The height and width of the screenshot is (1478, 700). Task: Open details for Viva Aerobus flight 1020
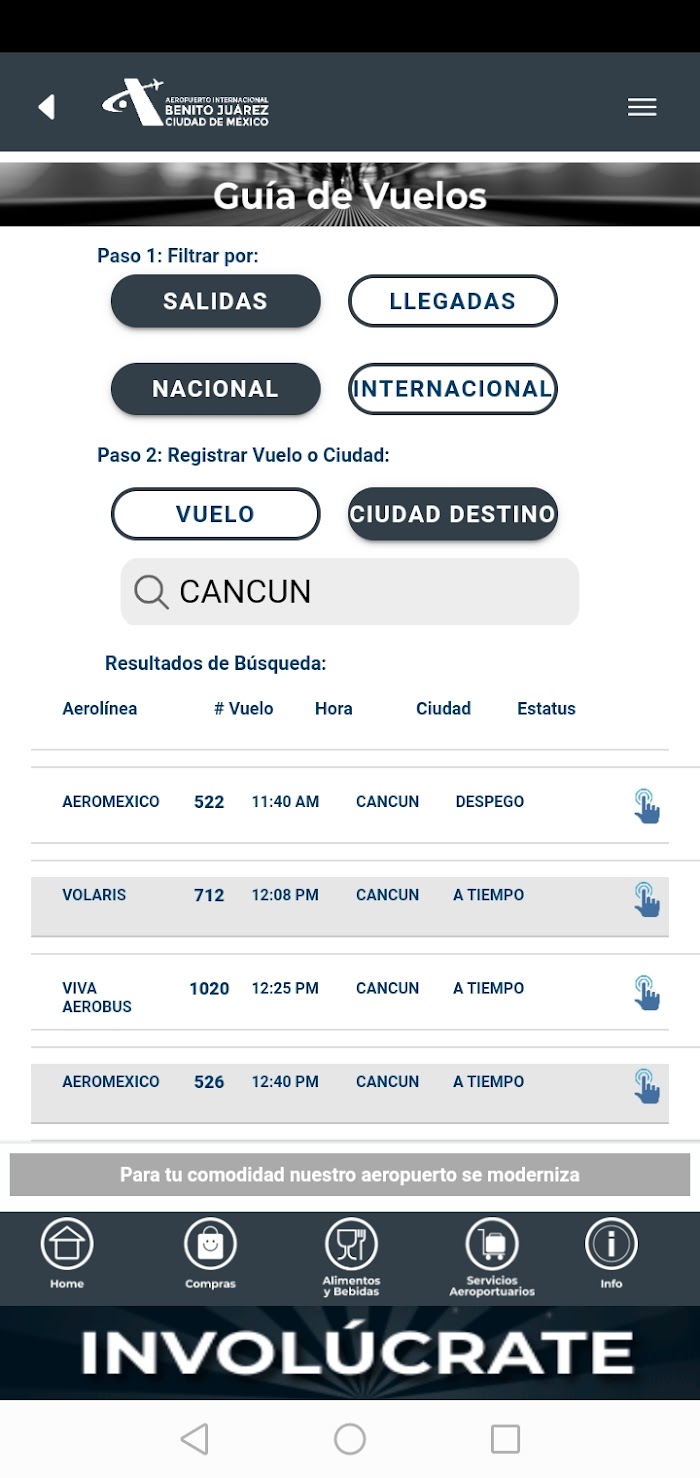pos(647,993)
